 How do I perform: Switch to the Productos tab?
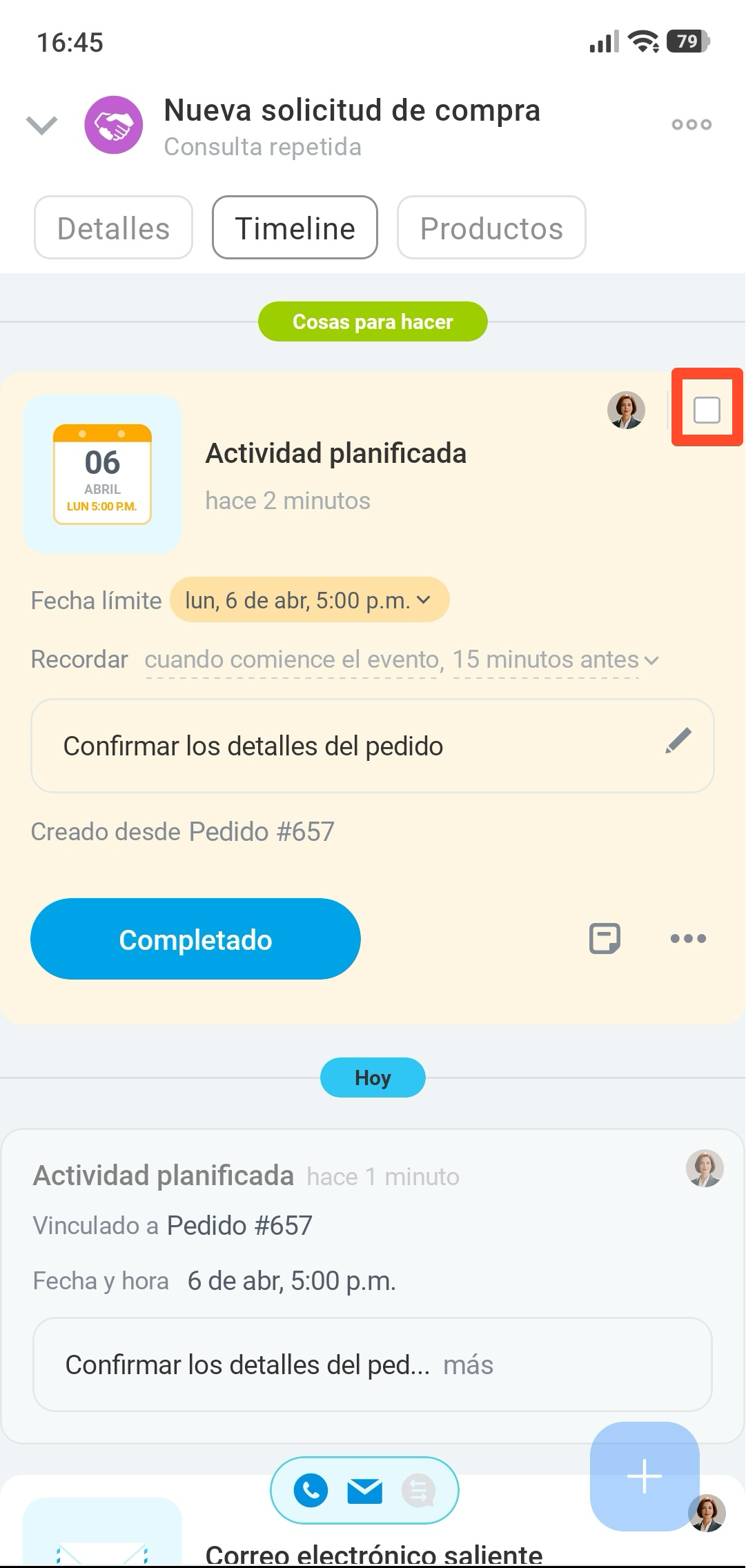[x=491, y=228]
